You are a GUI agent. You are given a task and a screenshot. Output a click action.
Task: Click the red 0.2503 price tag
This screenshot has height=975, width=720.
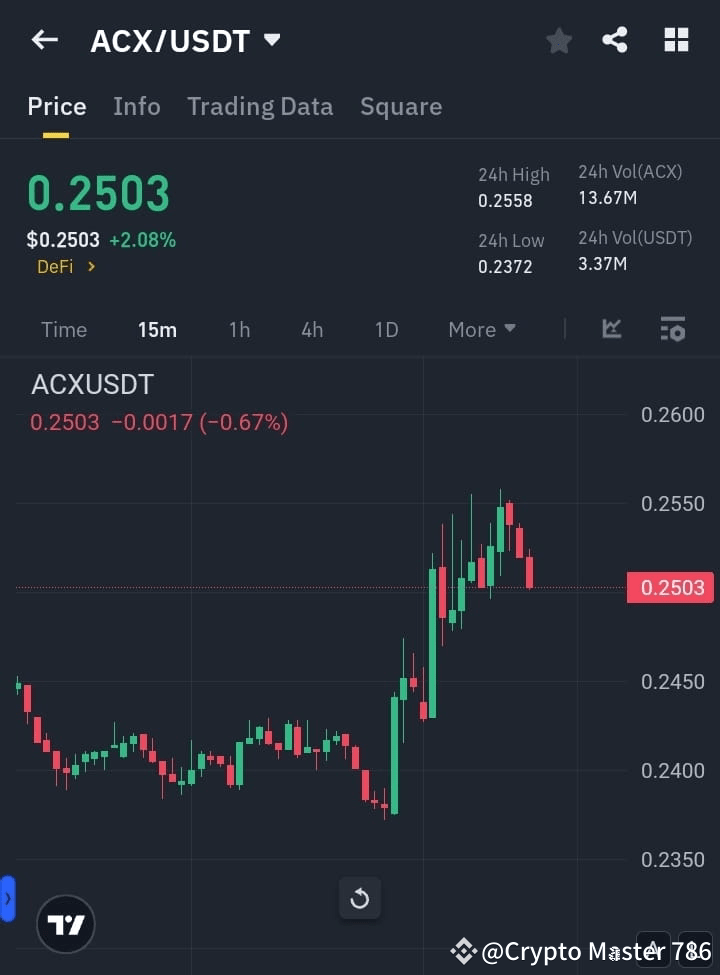pos(670,587)
